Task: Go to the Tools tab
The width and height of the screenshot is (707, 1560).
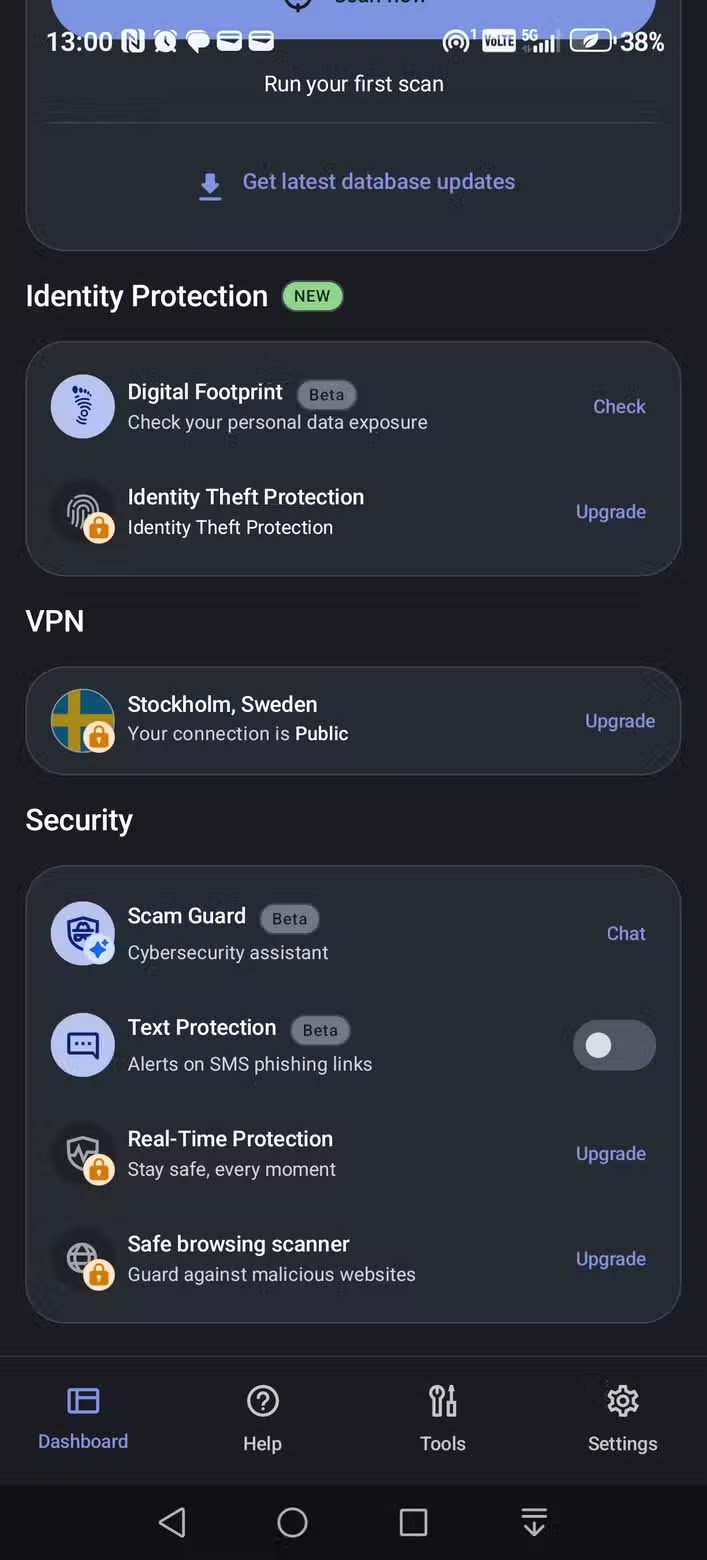Action: 442,1418
